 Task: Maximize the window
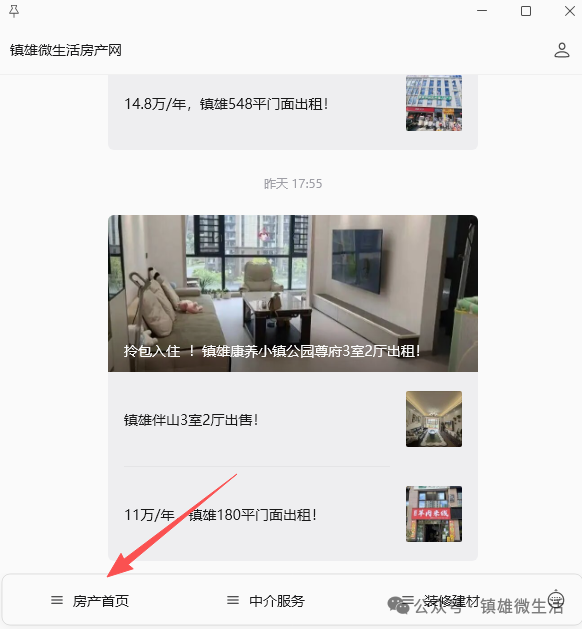coord(526,11)
